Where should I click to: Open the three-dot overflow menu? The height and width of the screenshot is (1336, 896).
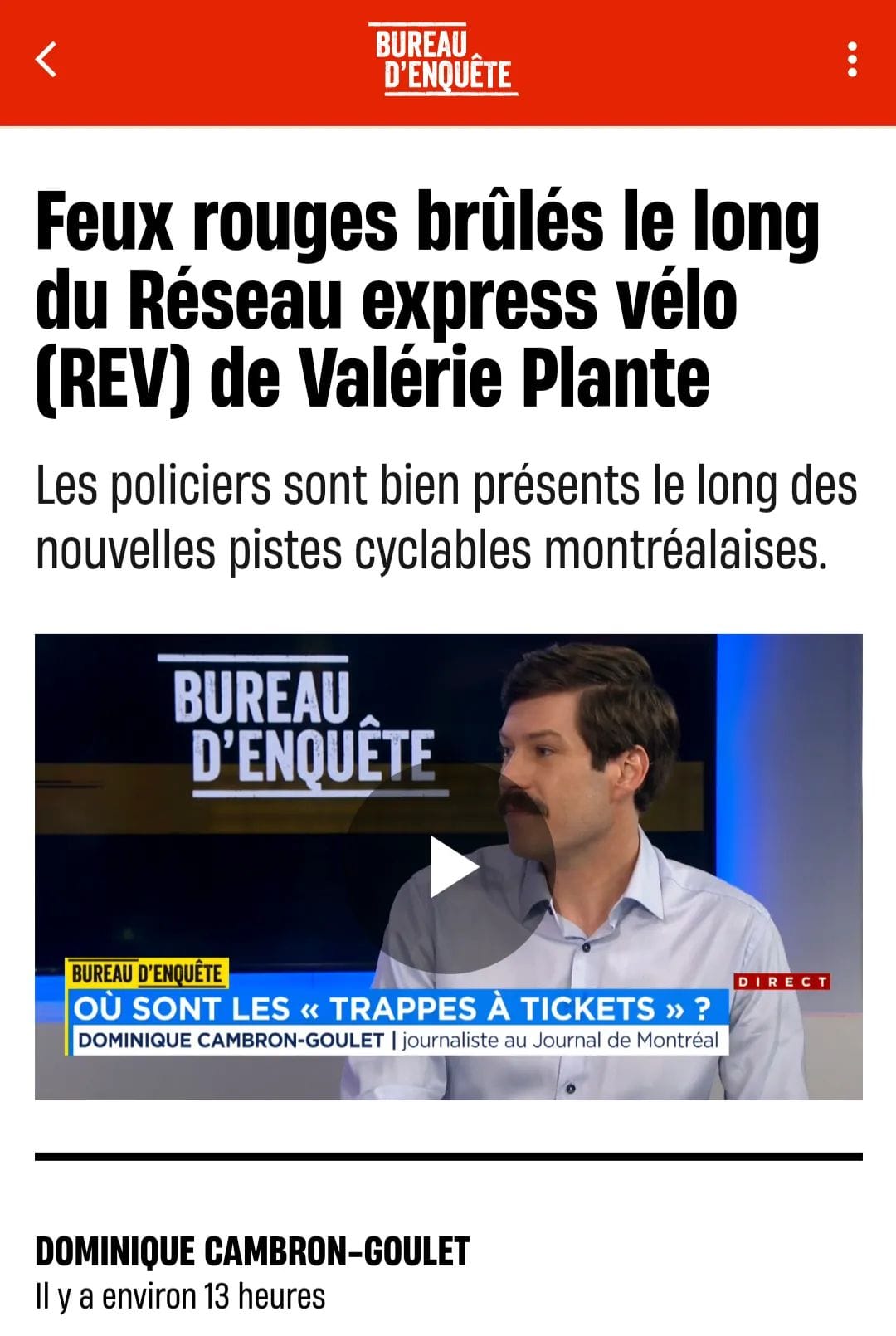tap(851, 61)
